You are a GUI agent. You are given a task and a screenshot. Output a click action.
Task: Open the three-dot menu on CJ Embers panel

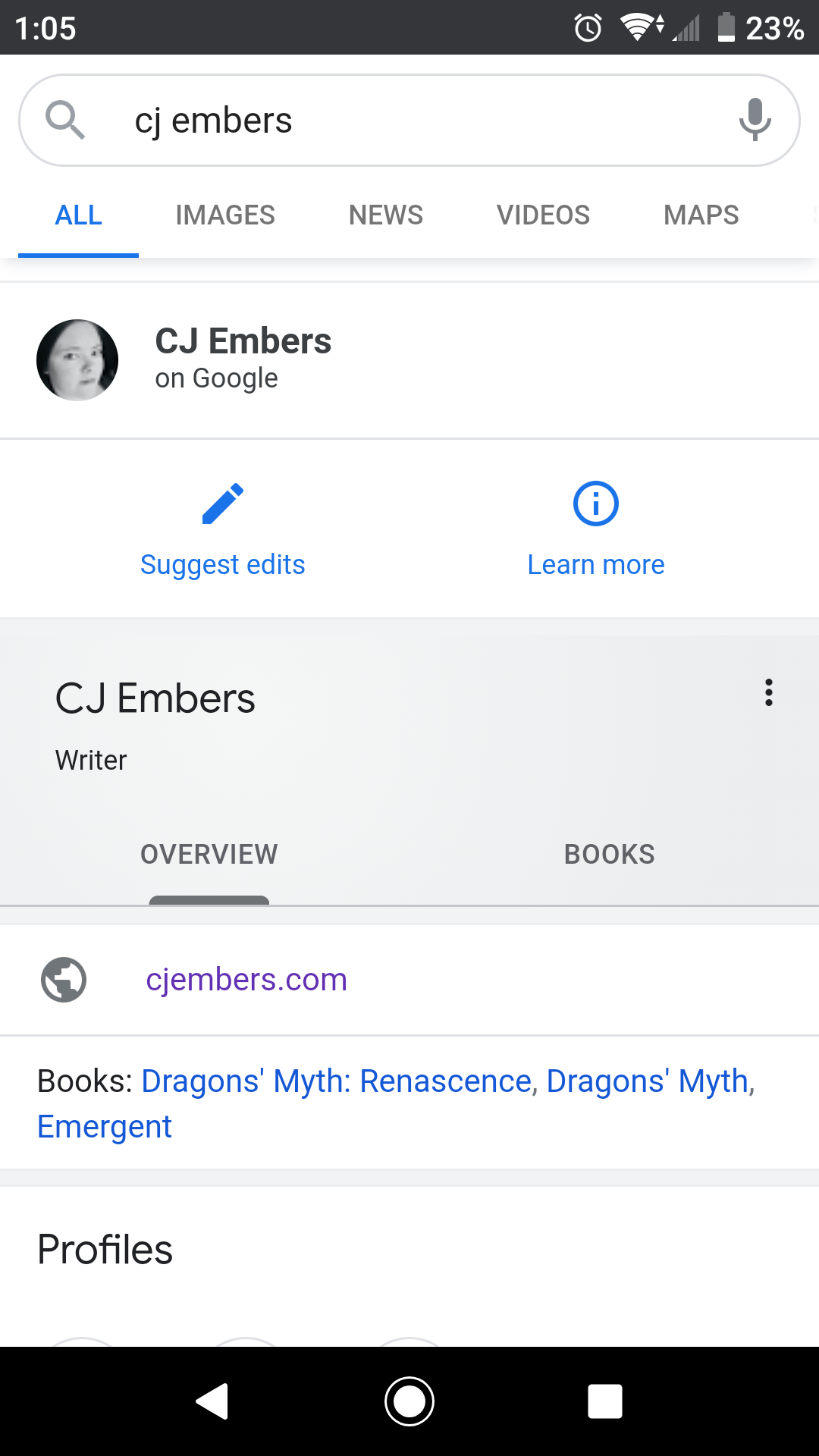769,692
